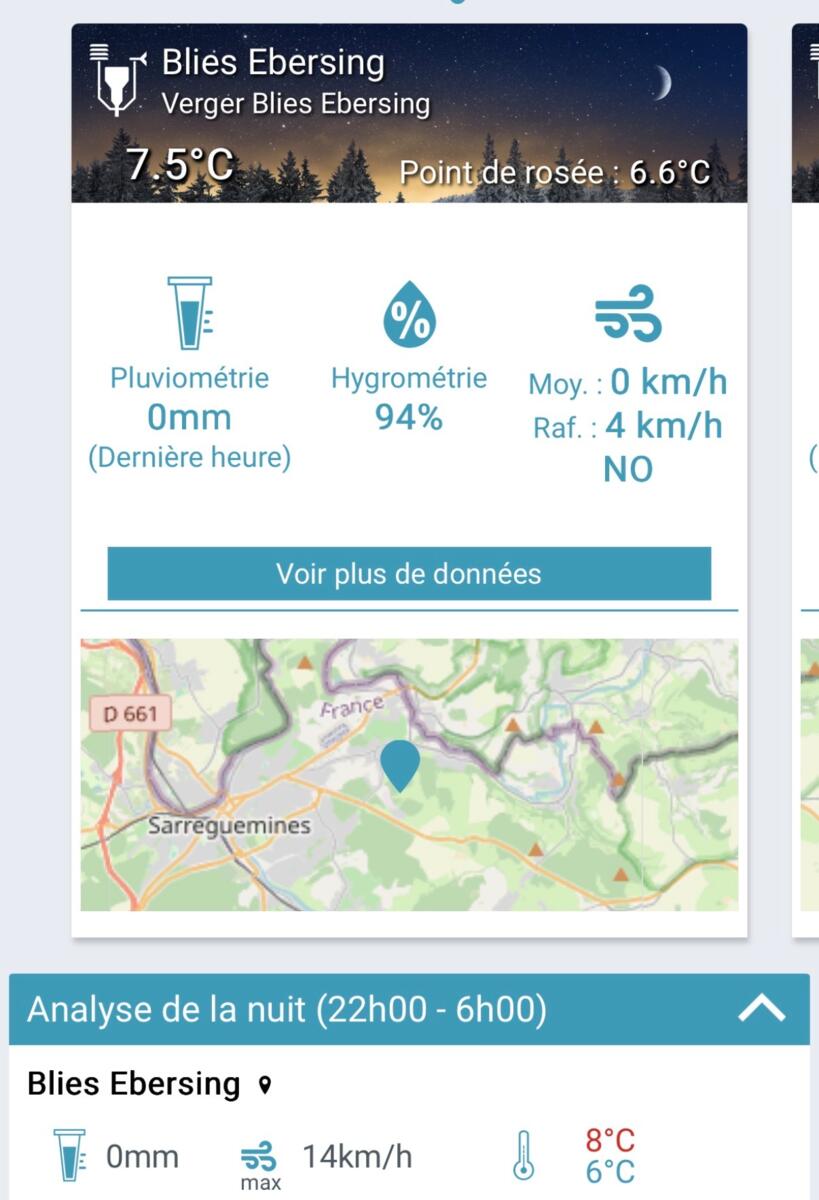
Task: Tap the Voir plus de données button
Action: click(409, 574)
